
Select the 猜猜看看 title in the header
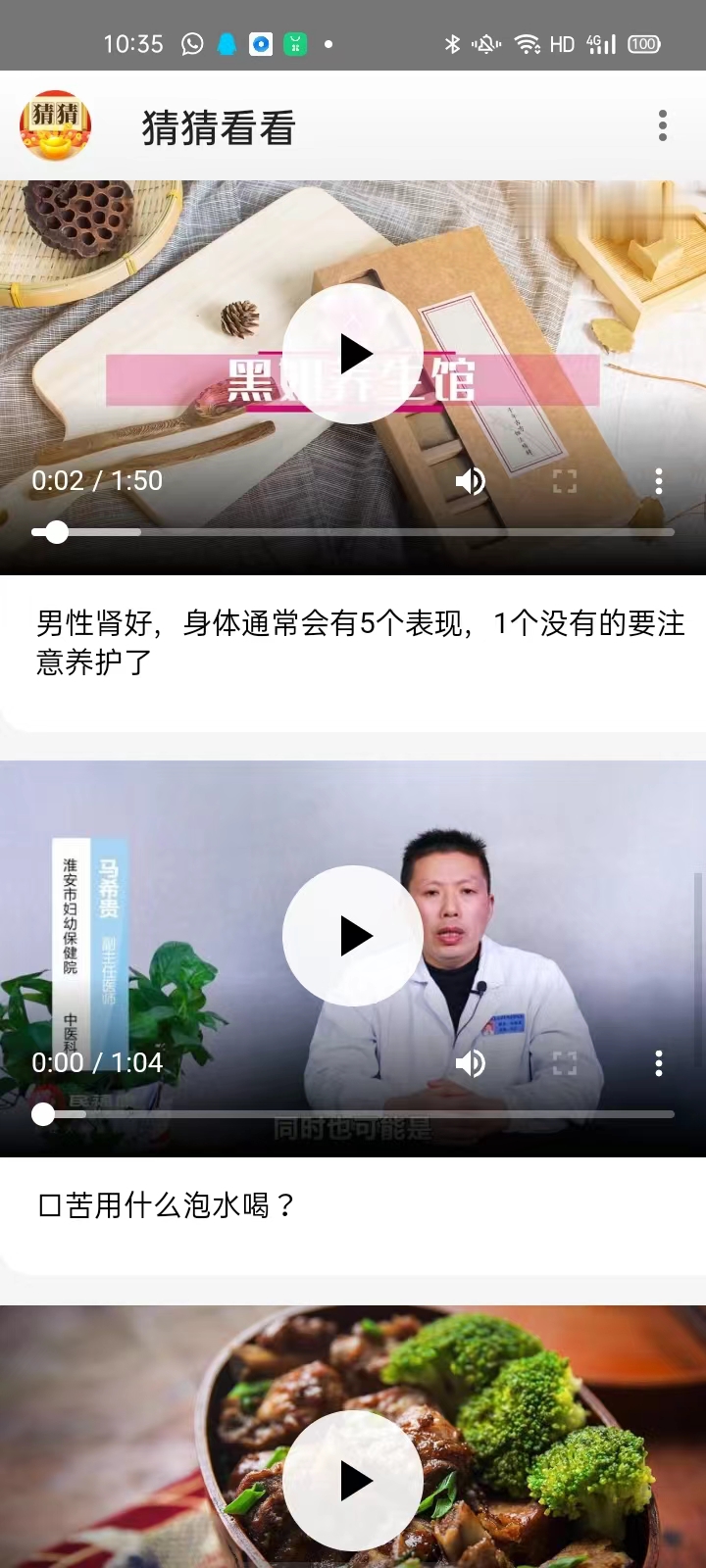click(x=218, y=126)
